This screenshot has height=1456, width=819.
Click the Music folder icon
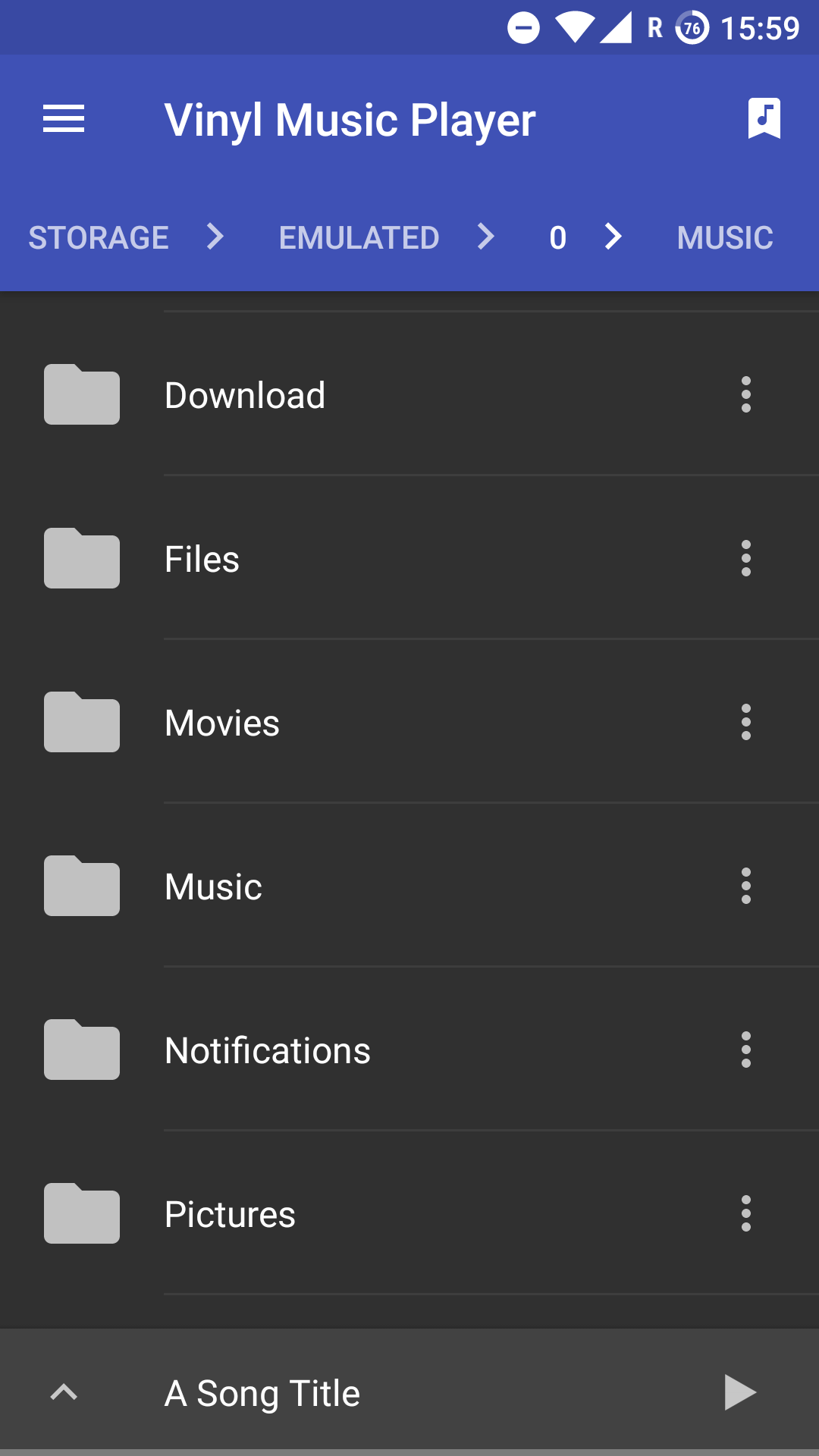click(x=81, y=886)
